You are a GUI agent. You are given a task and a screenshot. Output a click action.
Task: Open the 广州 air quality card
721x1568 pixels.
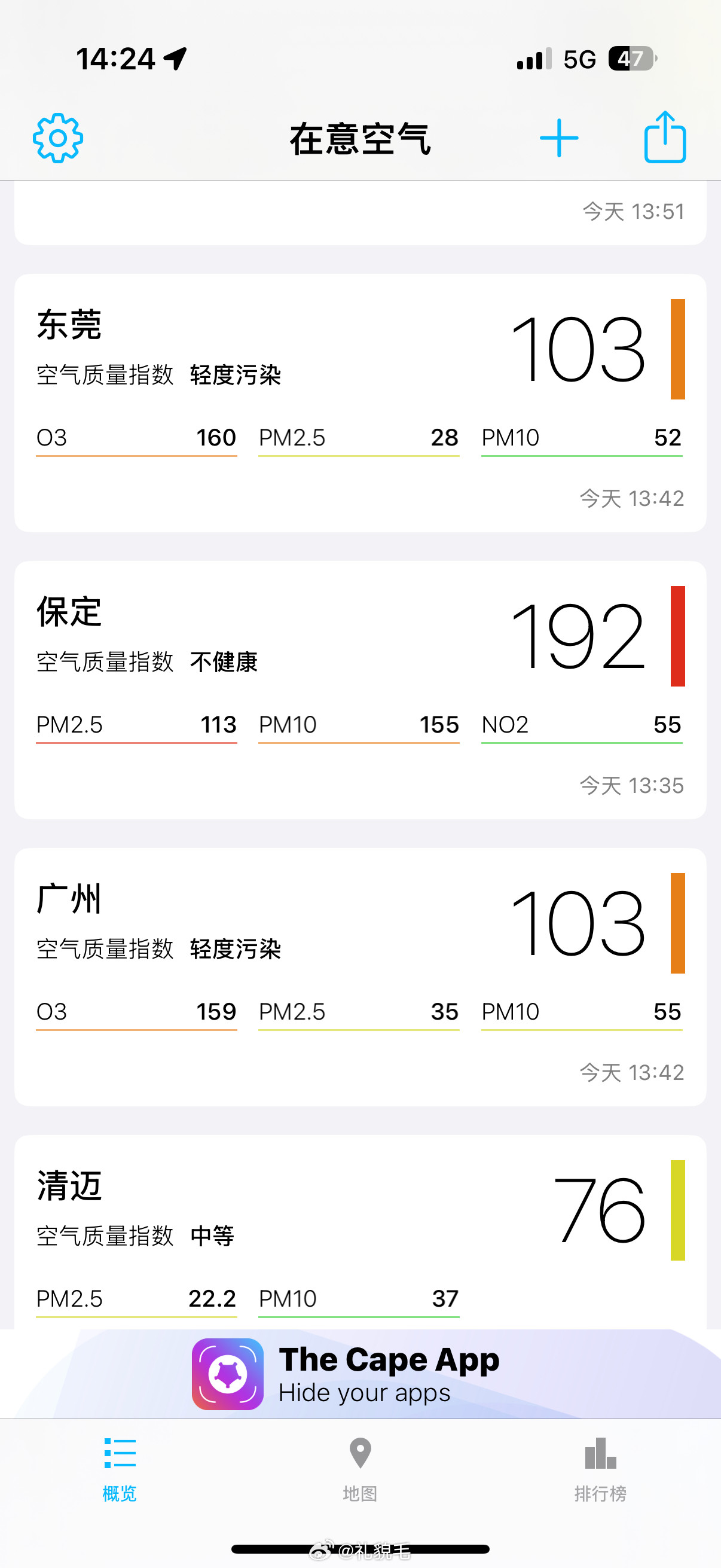360,974
